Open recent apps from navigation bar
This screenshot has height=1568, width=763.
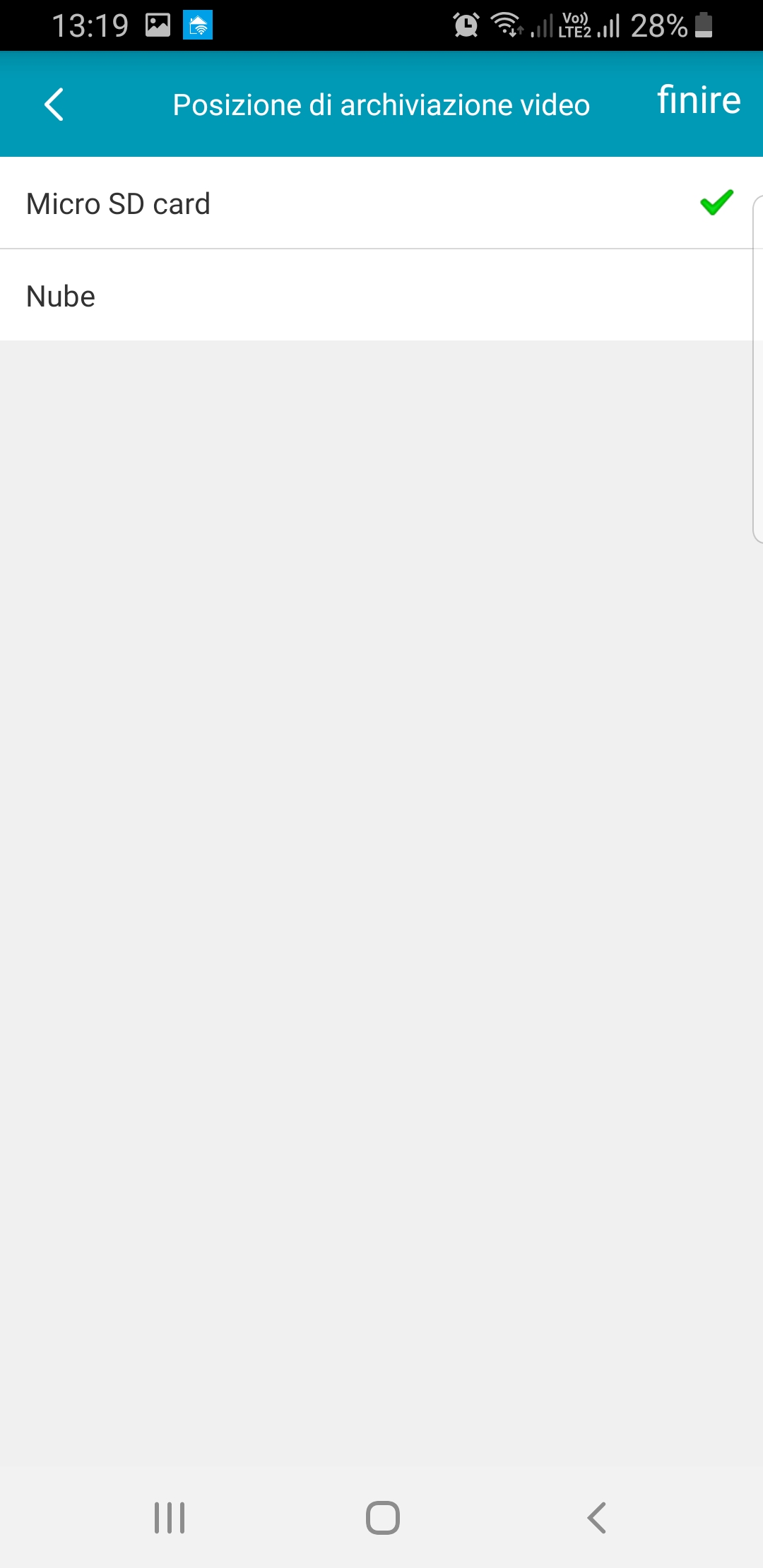170,1517
